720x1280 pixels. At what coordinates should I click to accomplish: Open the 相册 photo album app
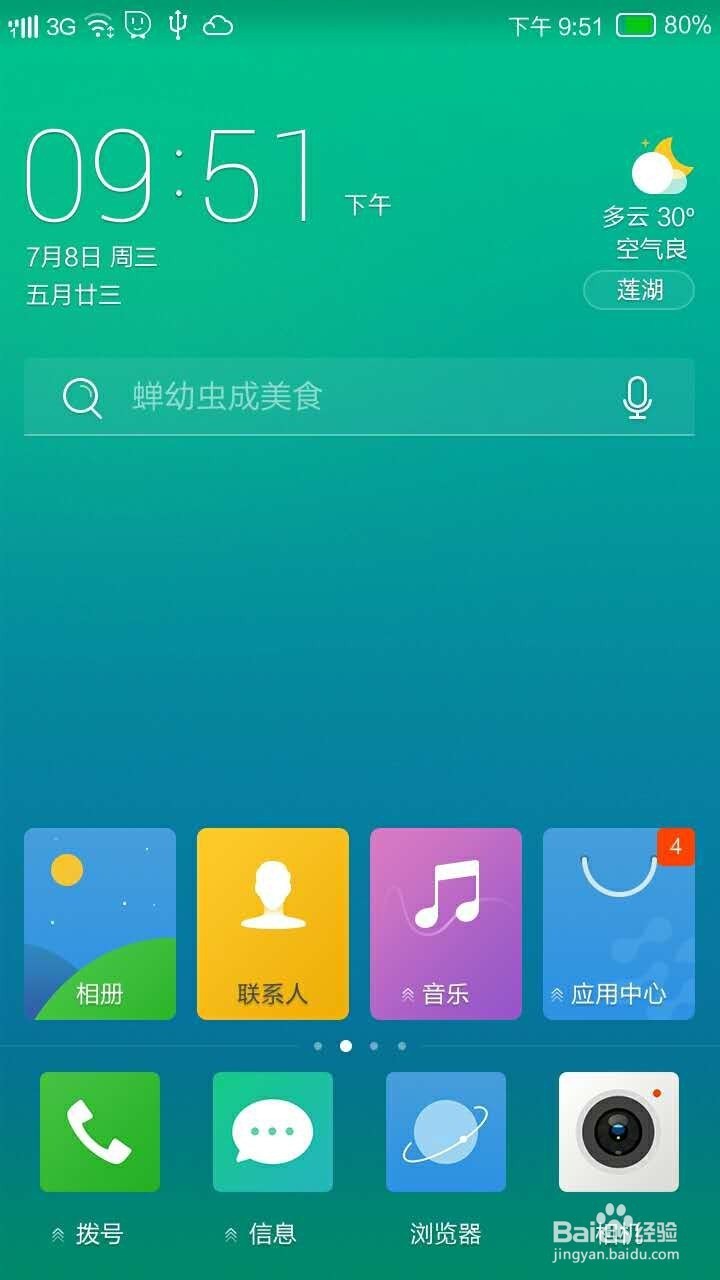(x=99, y=923)
